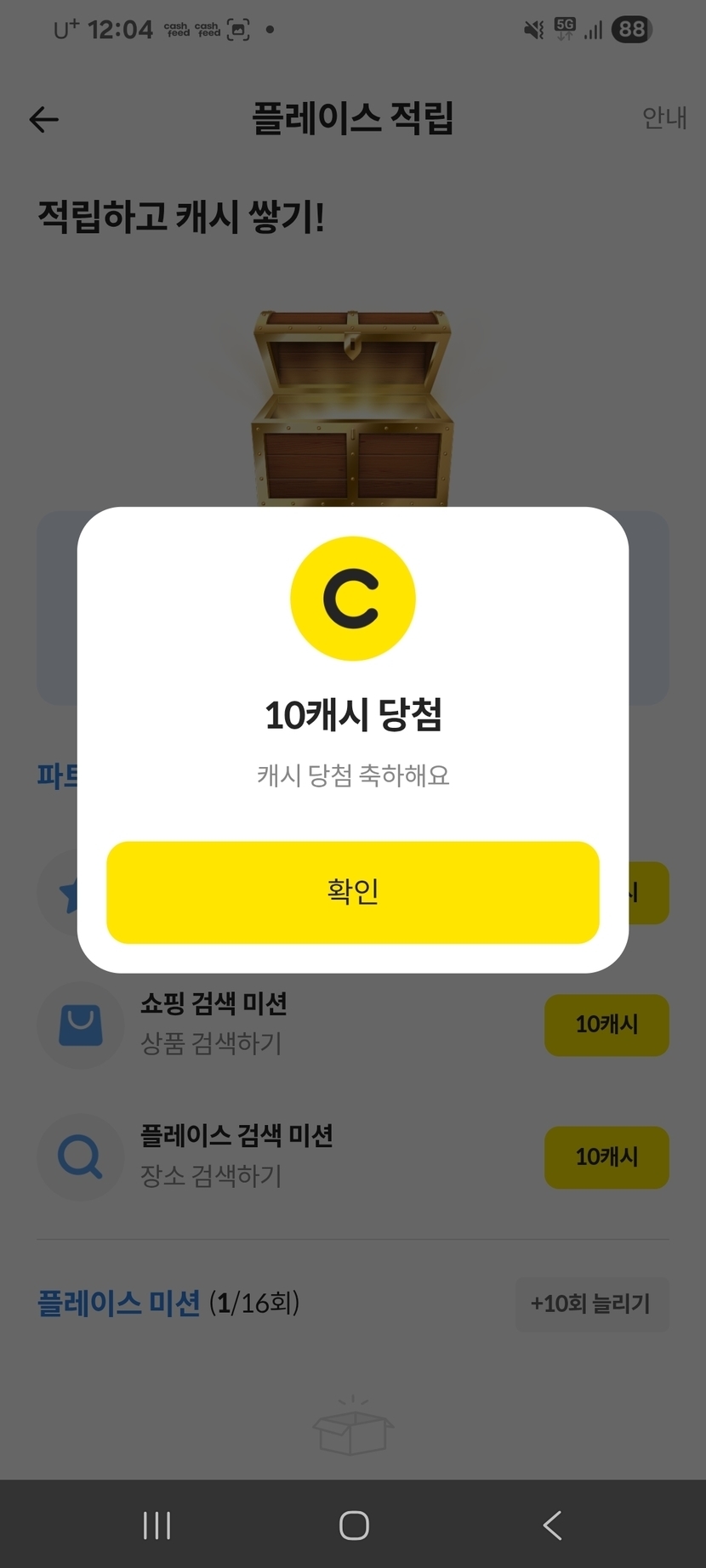Confirm the 10캐시 당첨 dialog with 확인
The width and height of the screenshot is (706, 1568).
click(x=352, y=892)
